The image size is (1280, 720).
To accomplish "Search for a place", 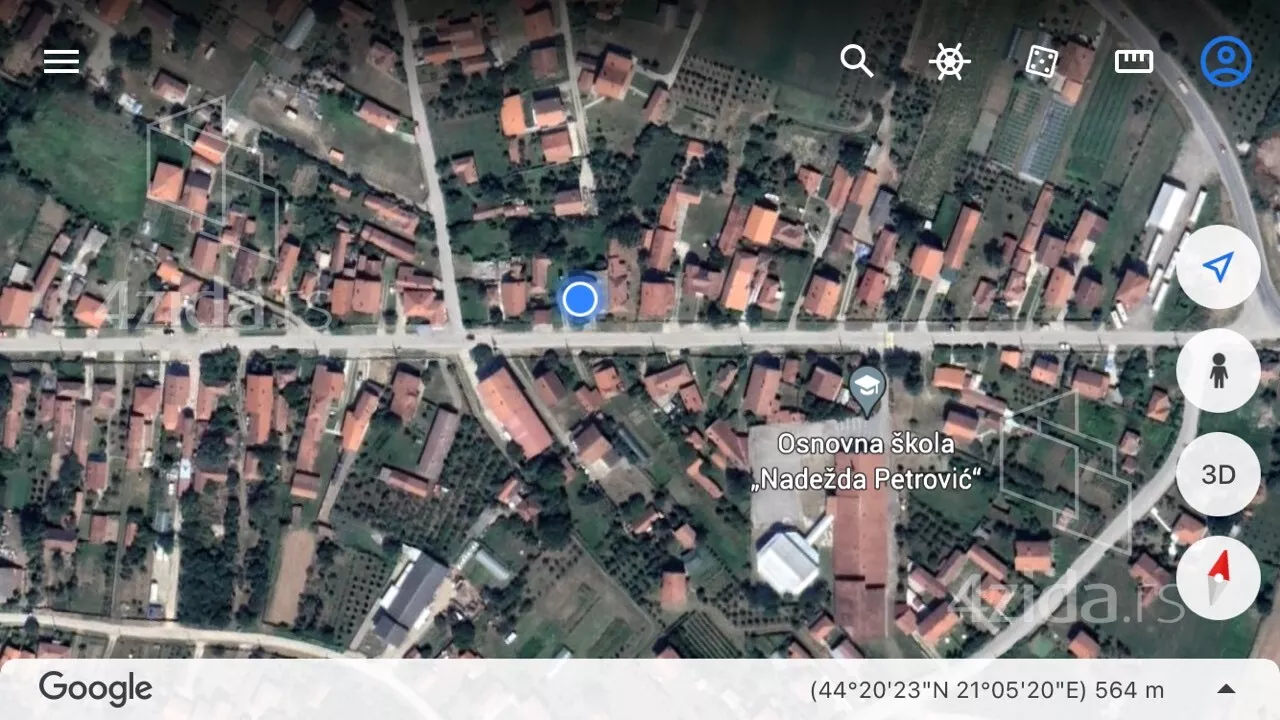I will (856, 61).
